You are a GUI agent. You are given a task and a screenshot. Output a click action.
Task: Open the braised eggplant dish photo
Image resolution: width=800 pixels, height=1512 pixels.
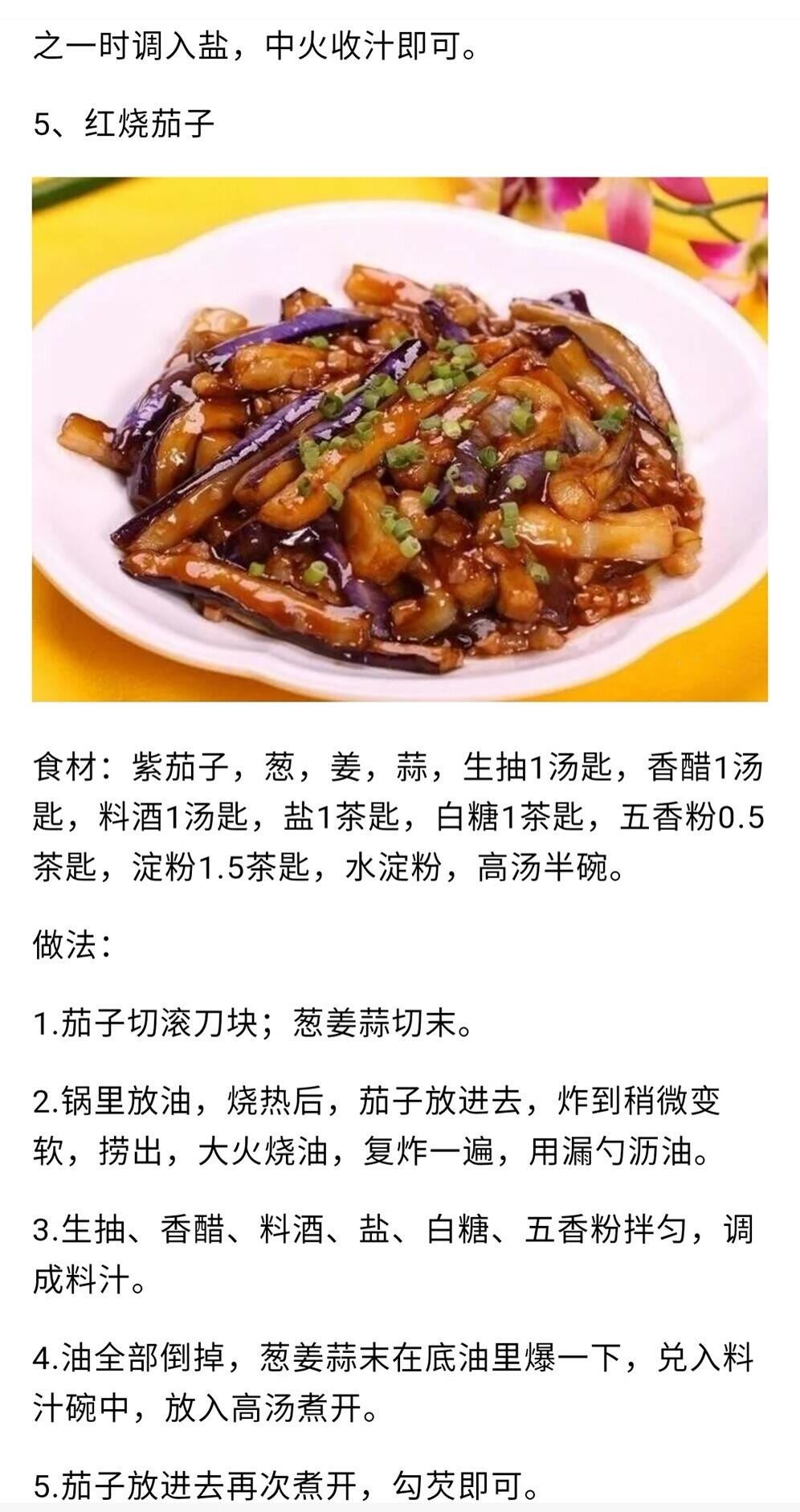point(399,439)
